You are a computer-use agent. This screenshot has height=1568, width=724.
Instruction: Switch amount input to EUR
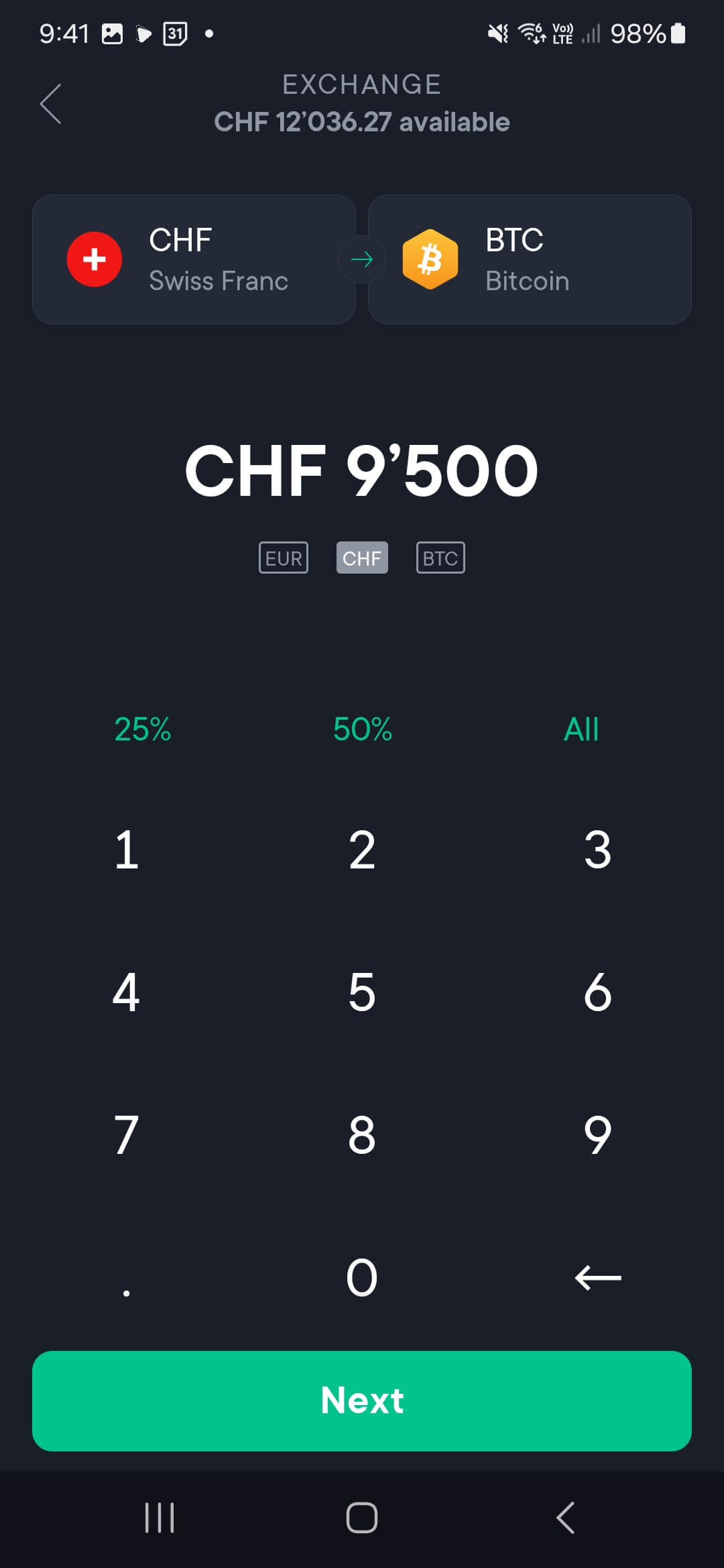(x=284, y=558)
